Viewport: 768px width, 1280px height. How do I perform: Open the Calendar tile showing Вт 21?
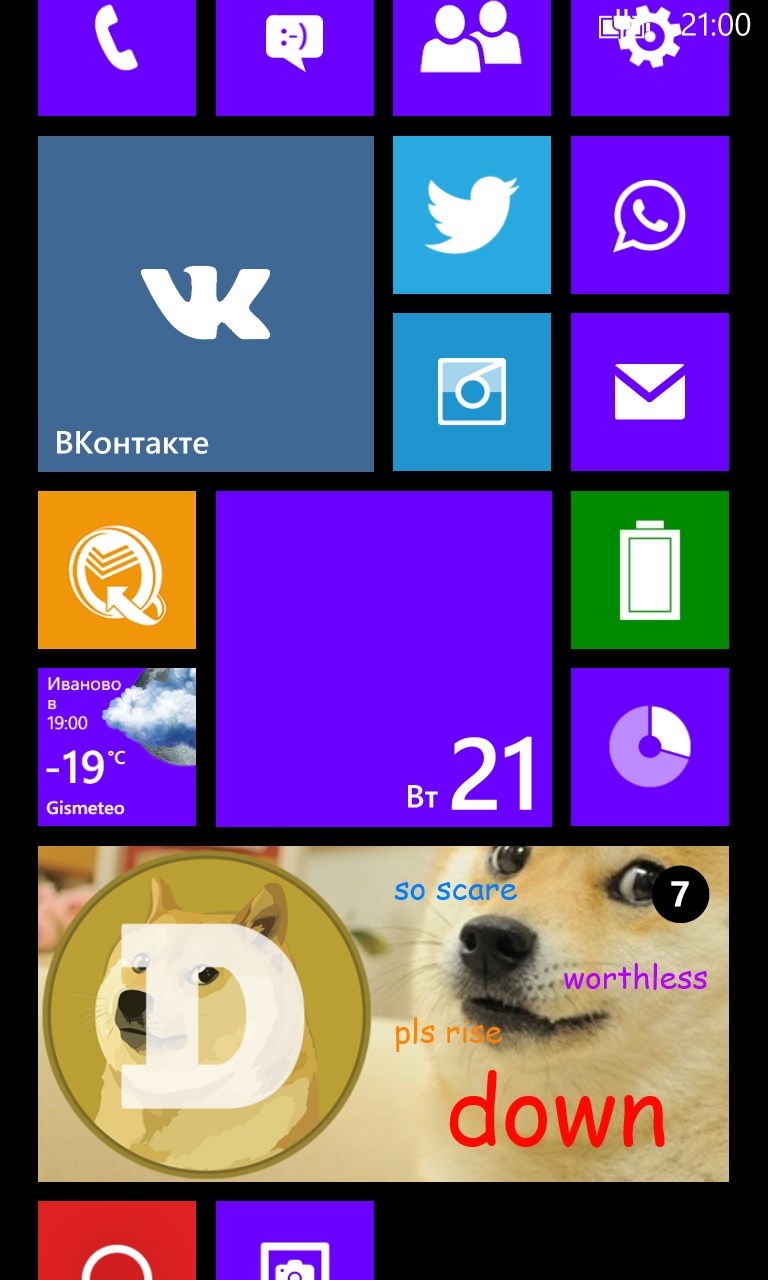(383, 658)
